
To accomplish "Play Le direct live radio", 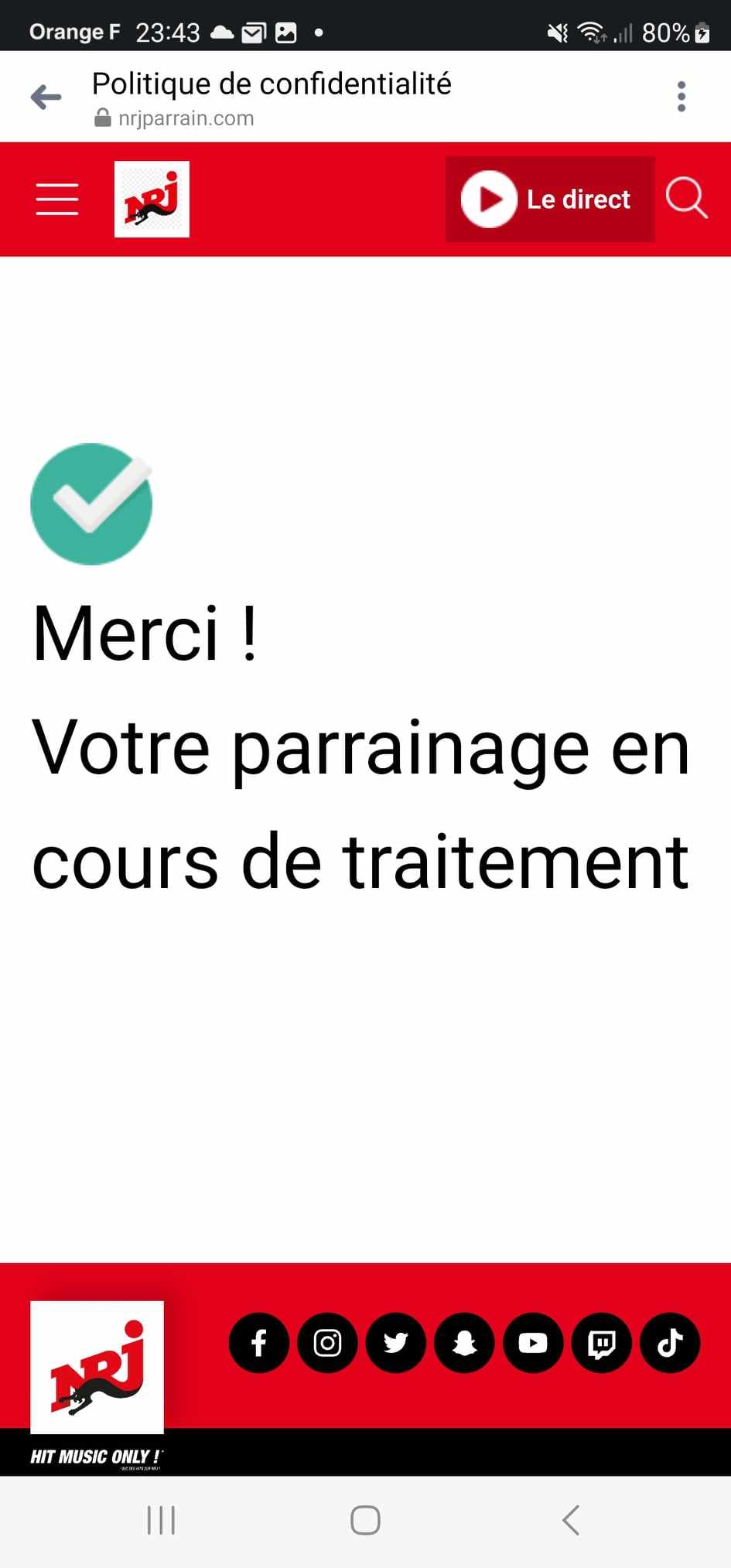I will pos(550,199).
